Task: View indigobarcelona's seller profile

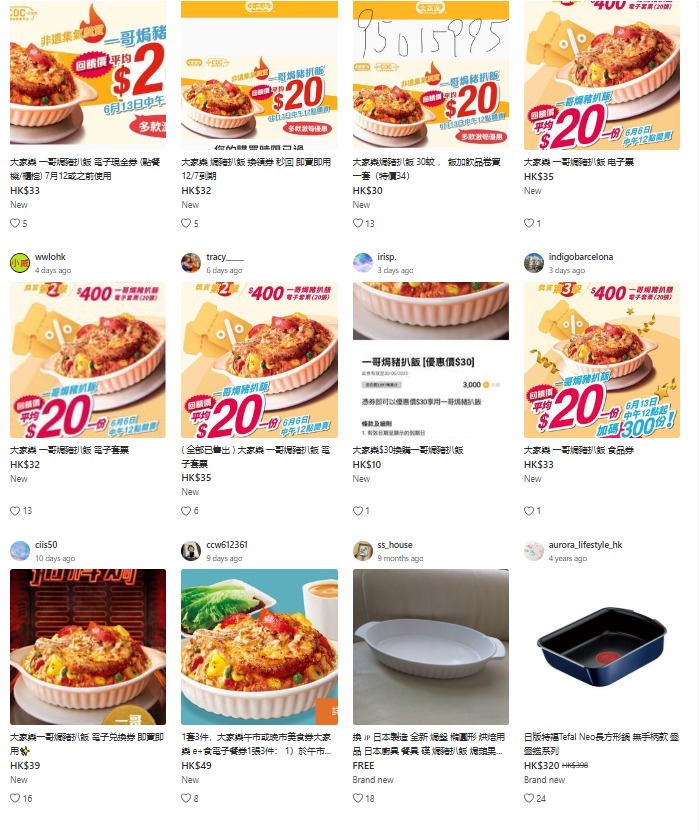Action: point(580,257)
